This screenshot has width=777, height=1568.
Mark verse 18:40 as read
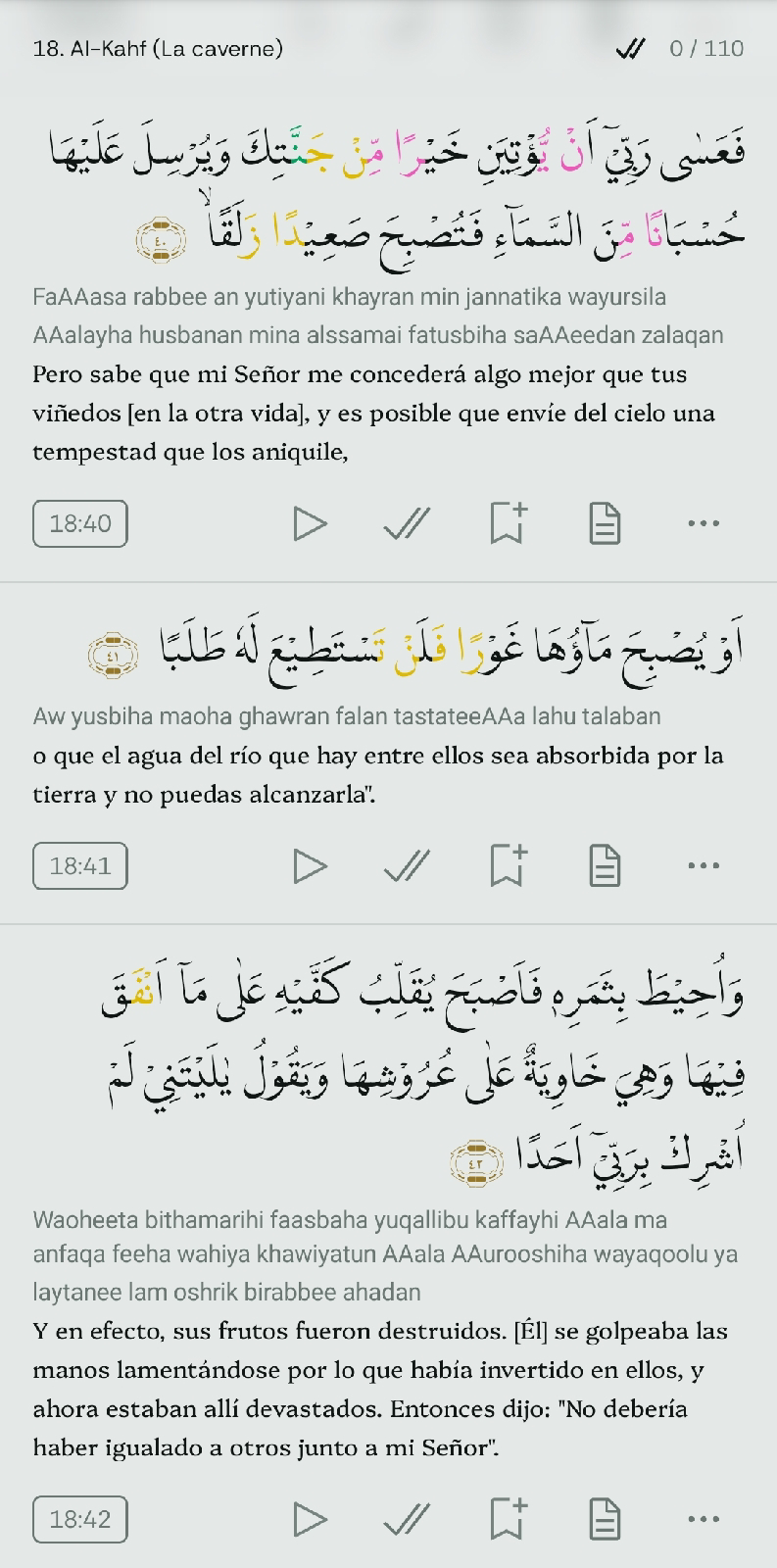click(407, 523)
